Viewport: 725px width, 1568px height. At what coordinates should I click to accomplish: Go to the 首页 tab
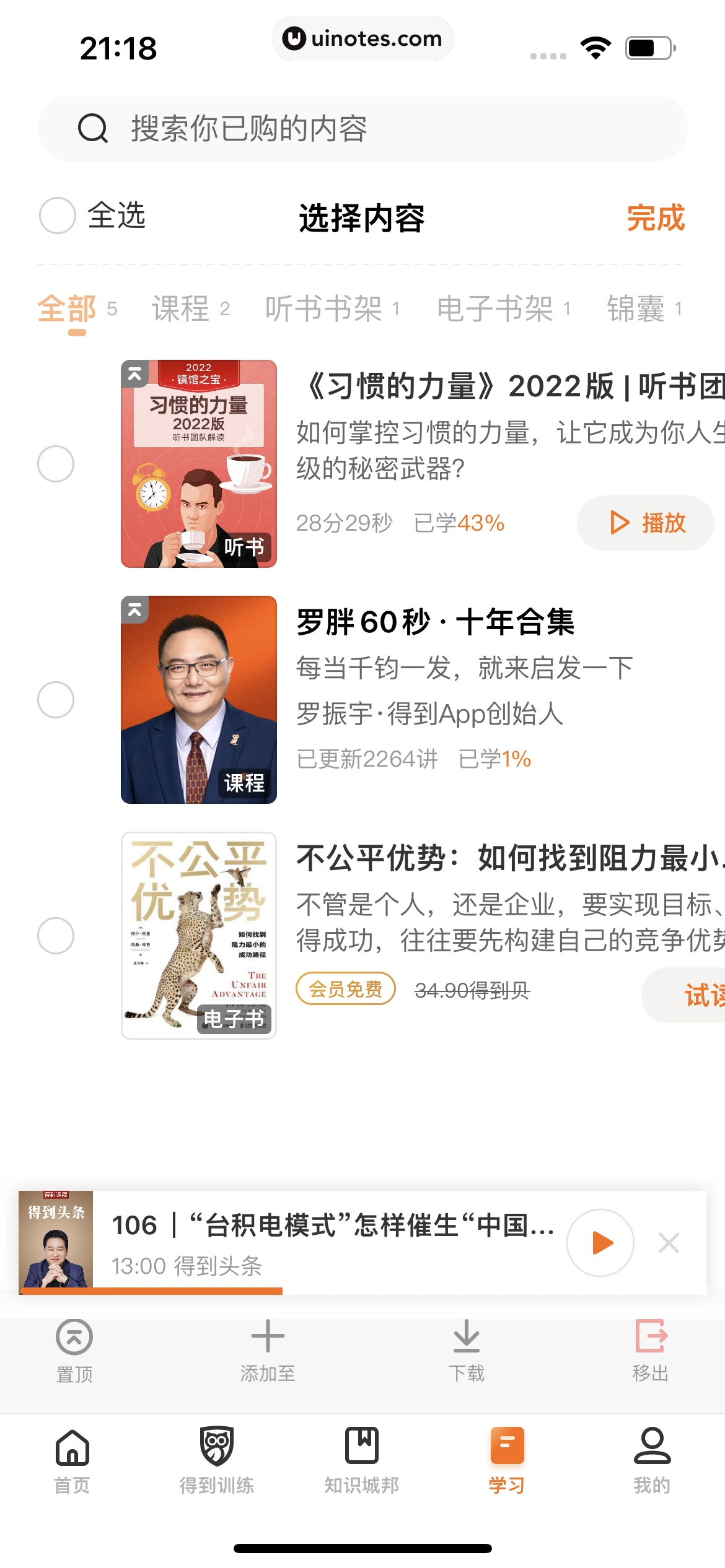(x=72, y=1459)
